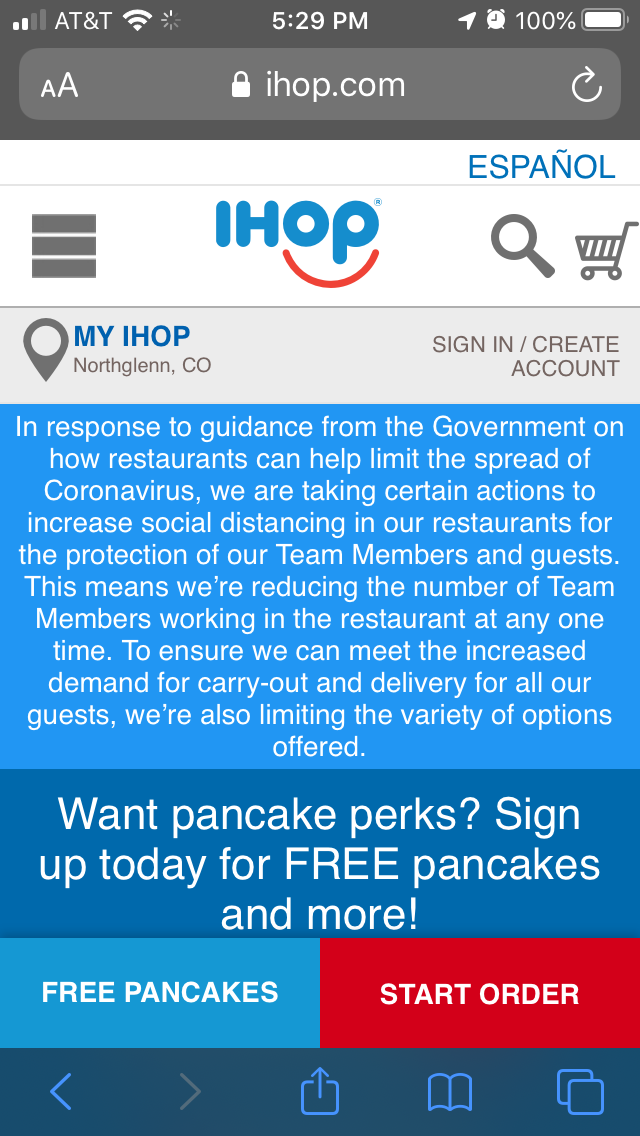Screen dimensions: 640x1136
Task: Open My IHOP Northglenn location
Action: (117, 349)
